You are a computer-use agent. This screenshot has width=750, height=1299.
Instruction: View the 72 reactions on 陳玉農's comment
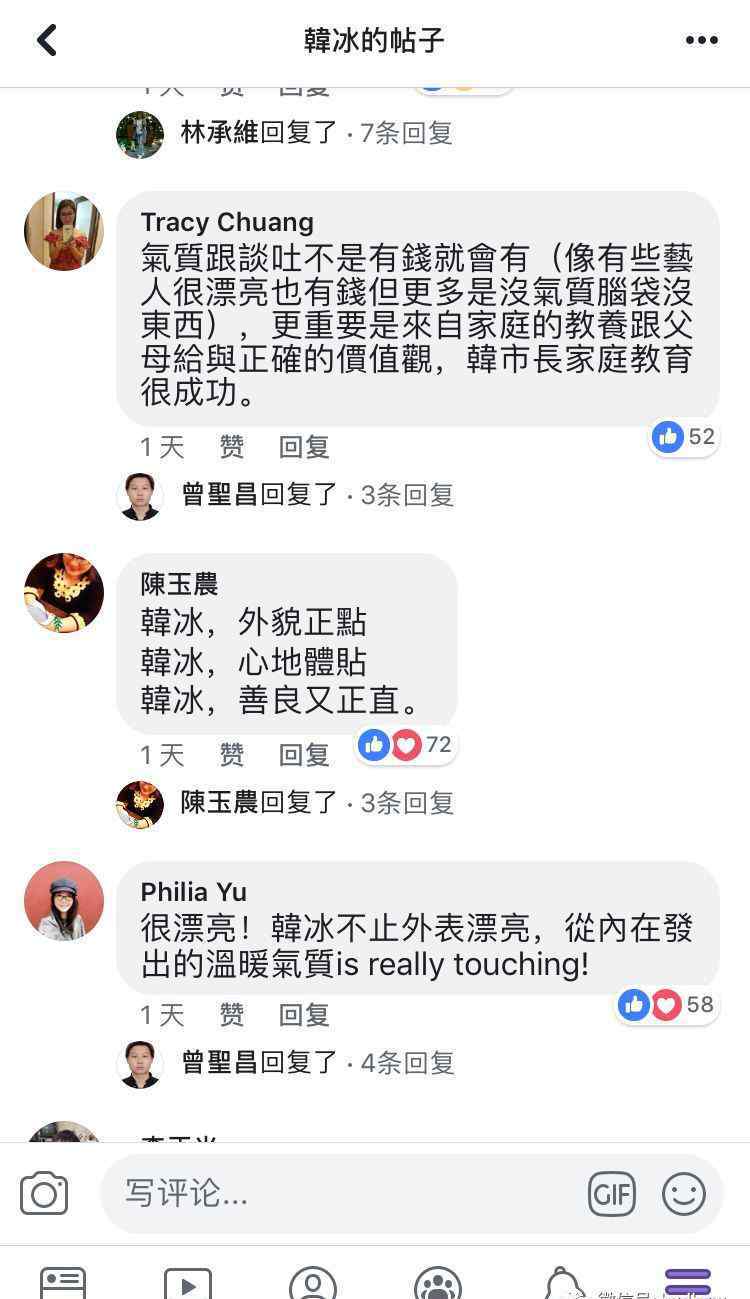pos(406,745)
